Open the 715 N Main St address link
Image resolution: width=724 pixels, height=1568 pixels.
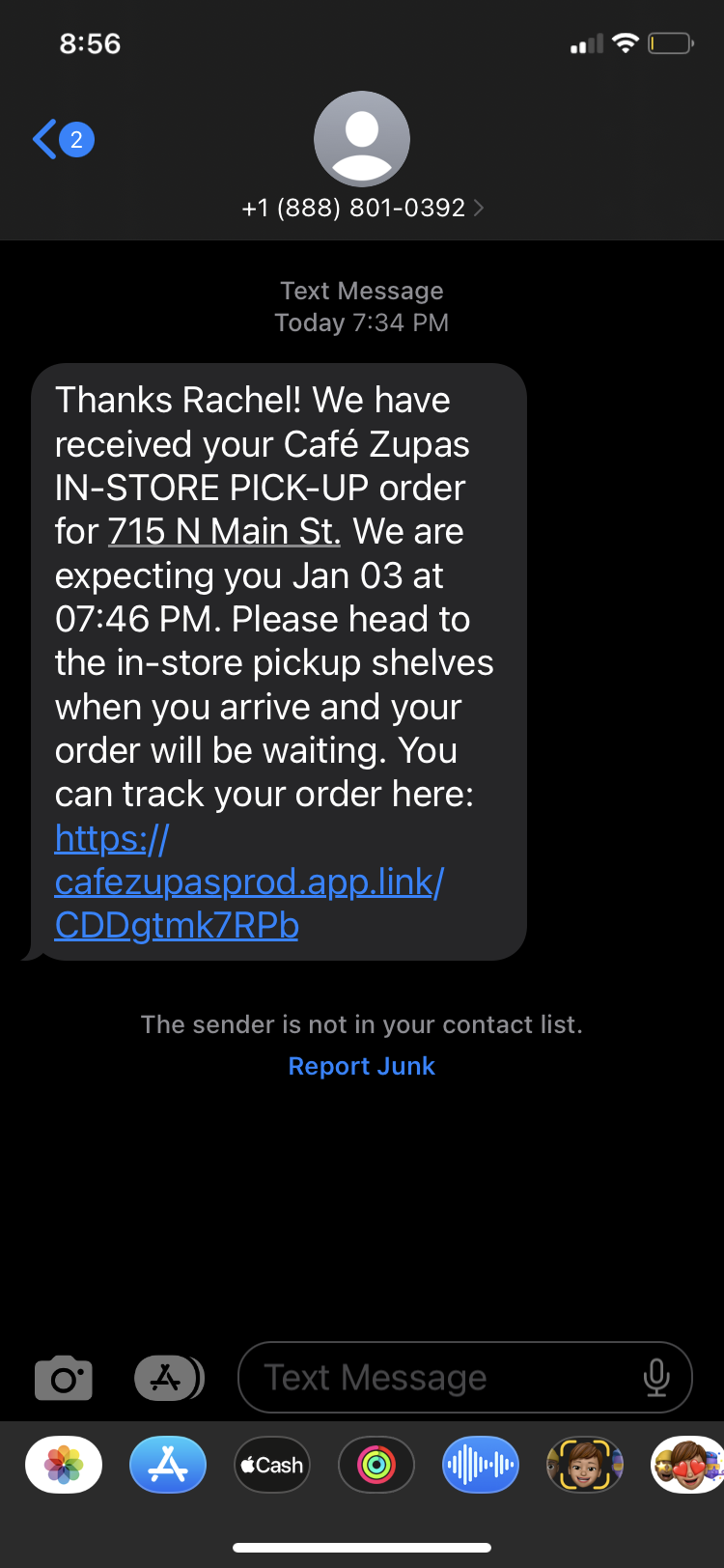point(224,532)
